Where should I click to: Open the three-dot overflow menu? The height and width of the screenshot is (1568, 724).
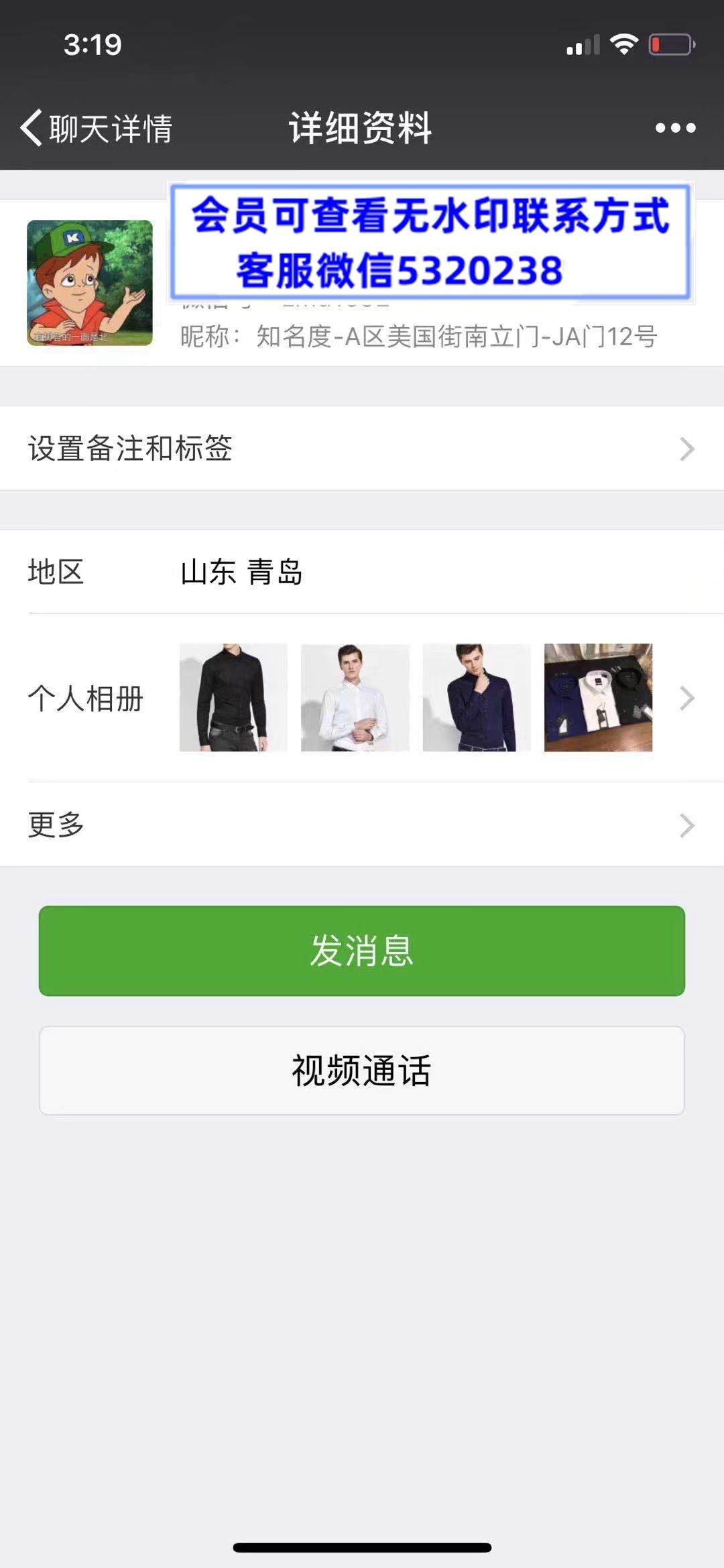coord(675,127)
